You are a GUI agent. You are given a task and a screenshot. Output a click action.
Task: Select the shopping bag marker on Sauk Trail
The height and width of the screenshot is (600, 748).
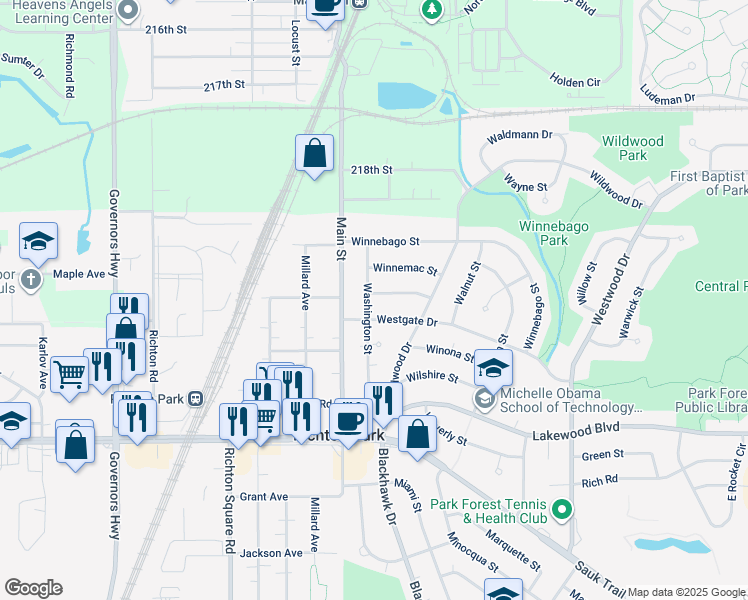[x=417, y=437]
